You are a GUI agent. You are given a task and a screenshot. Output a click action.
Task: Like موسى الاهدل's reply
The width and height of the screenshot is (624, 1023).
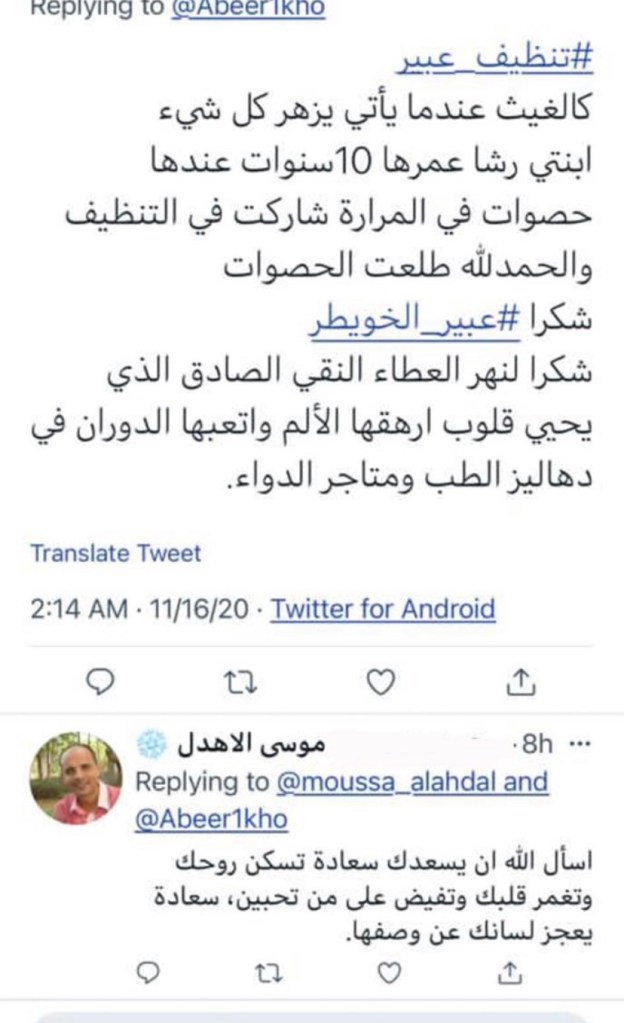click(389, 970)
